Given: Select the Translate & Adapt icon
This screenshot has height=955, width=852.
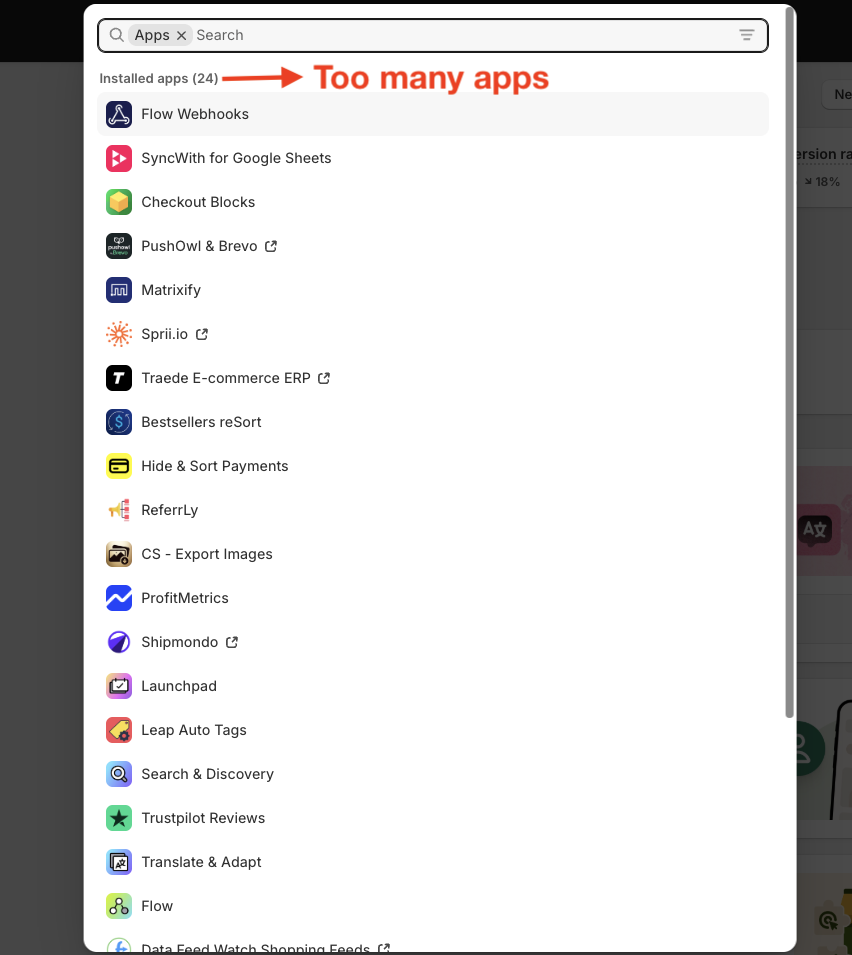Looking at the screenshot, I should [118, 862].
